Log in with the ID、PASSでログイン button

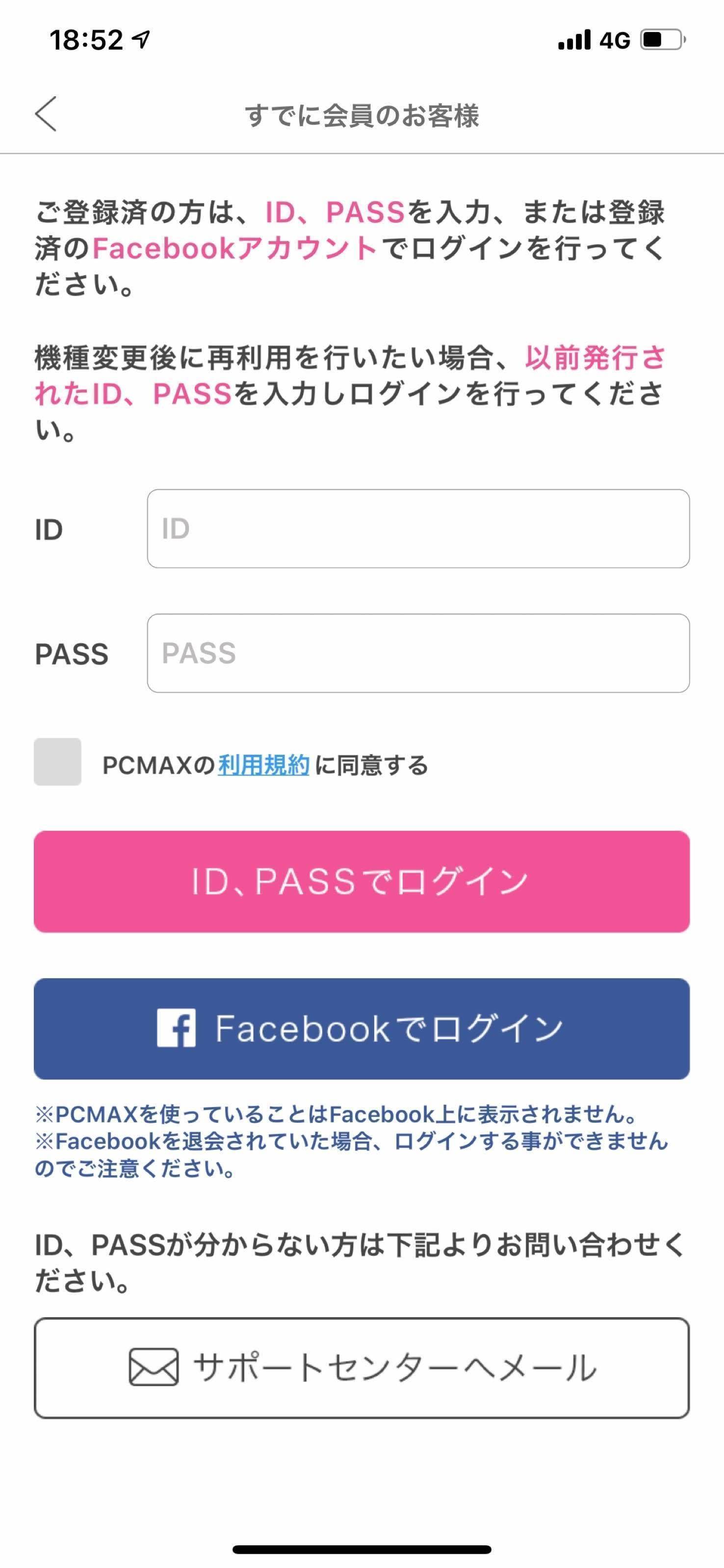point(362,881)
